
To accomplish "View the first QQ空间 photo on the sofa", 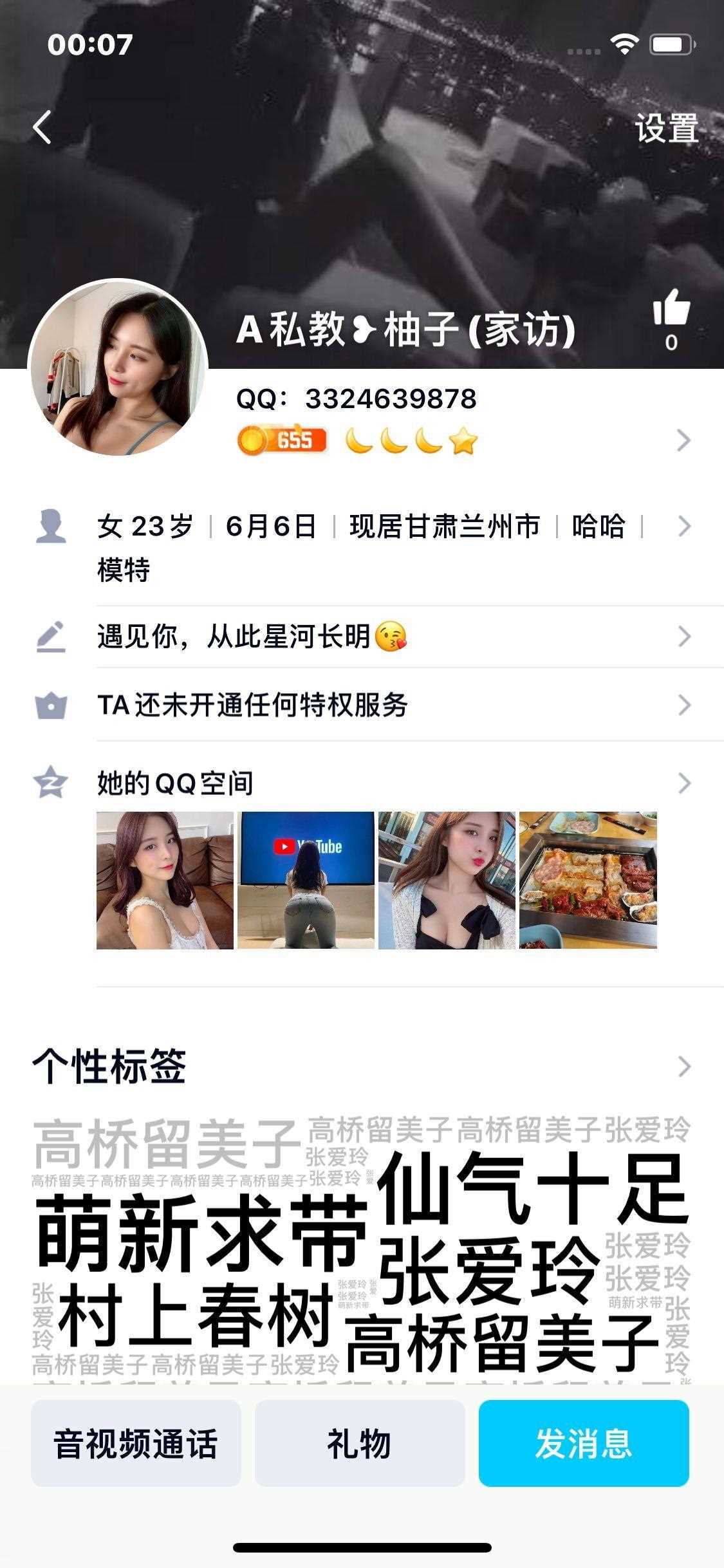I will (x=165, y=880).
